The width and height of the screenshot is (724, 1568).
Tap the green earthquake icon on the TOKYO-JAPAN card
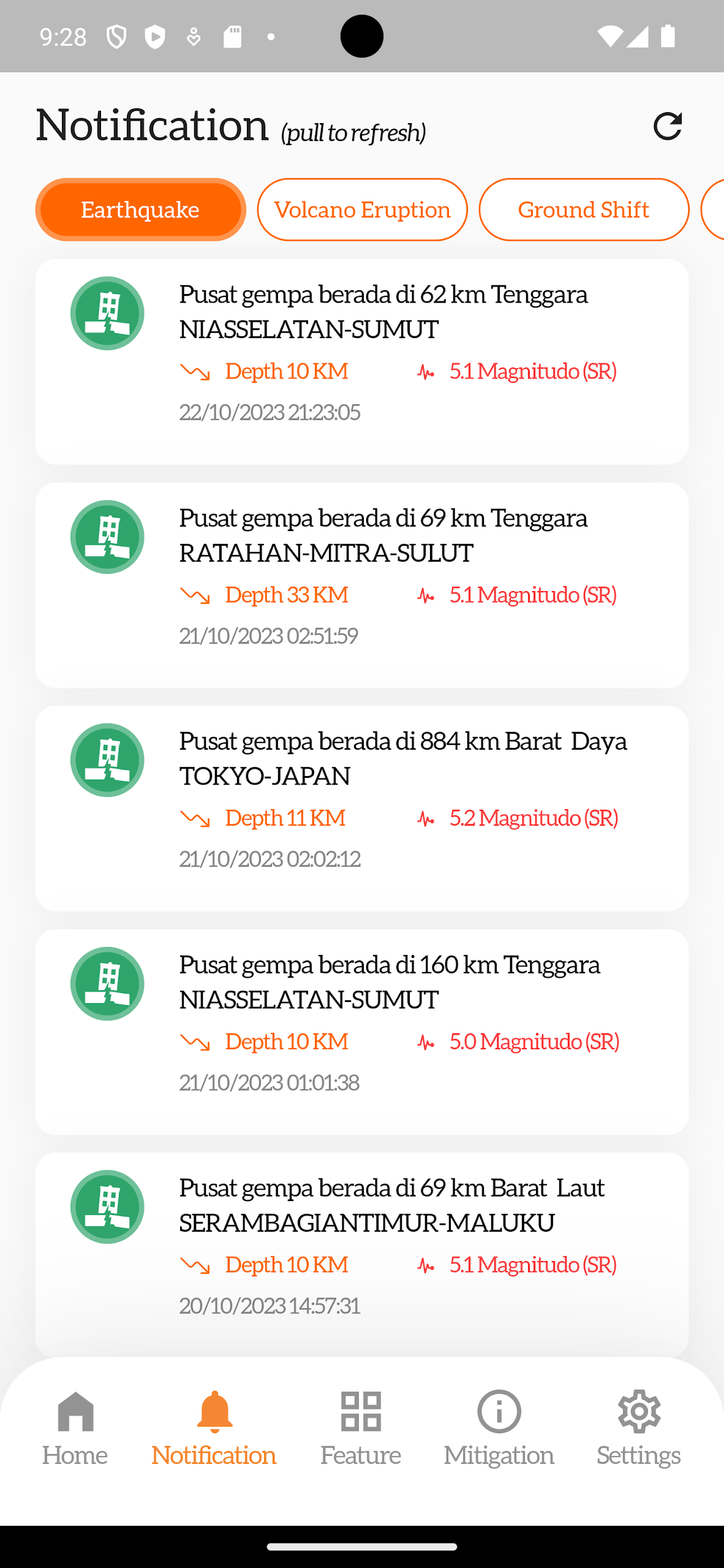pyautogui.click(x=107, y=759)
